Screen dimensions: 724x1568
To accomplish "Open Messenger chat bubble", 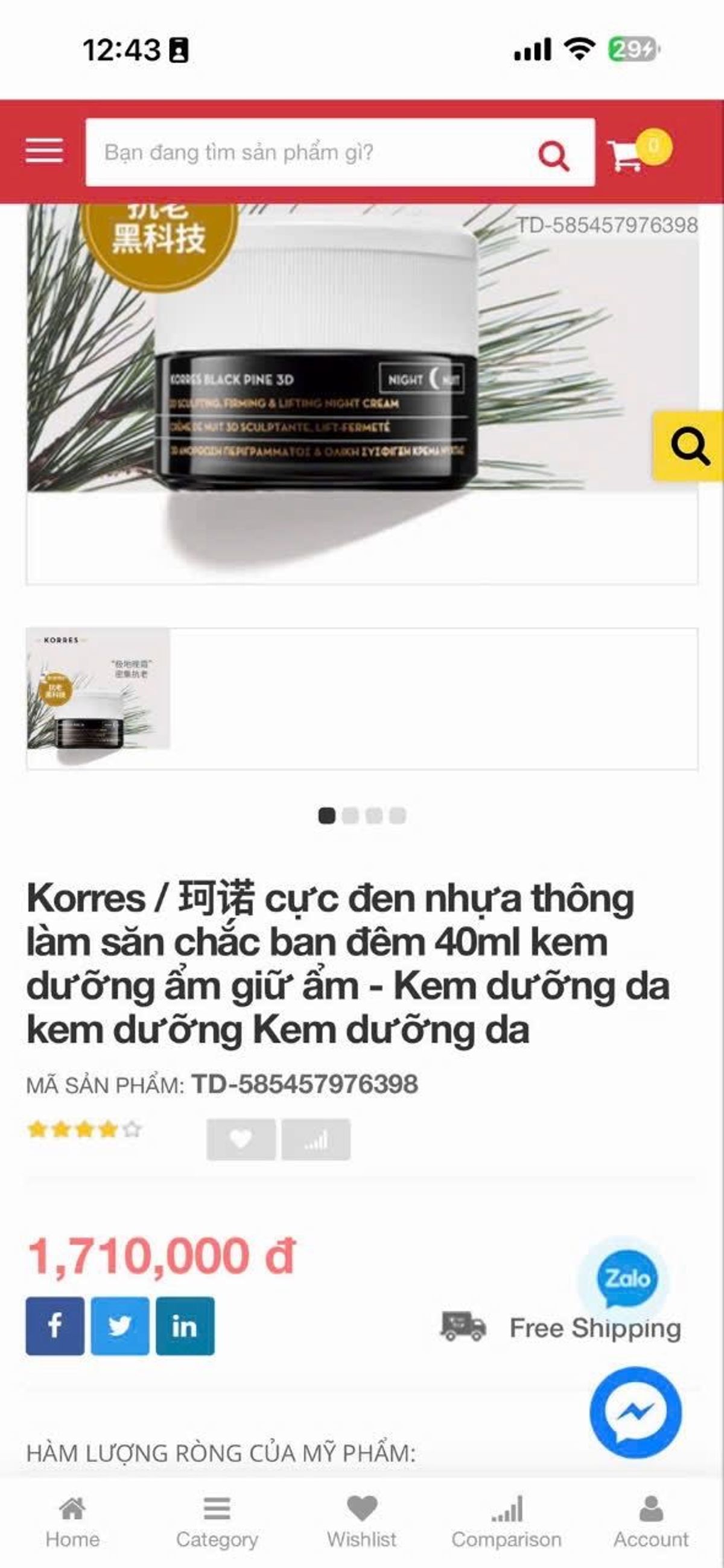I will click(635, 1412).
